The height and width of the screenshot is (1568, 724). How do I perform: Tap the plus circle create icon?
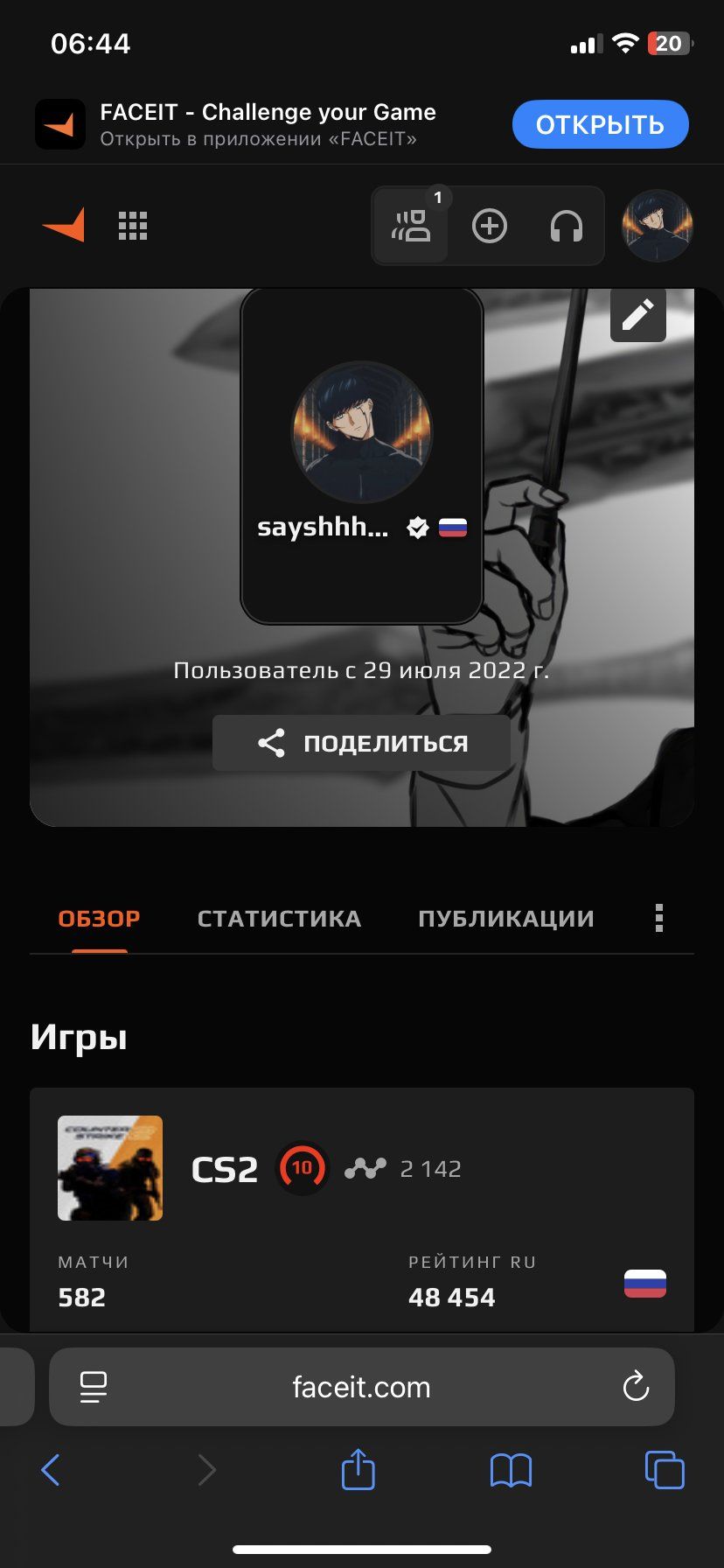(x=490, y=227)
